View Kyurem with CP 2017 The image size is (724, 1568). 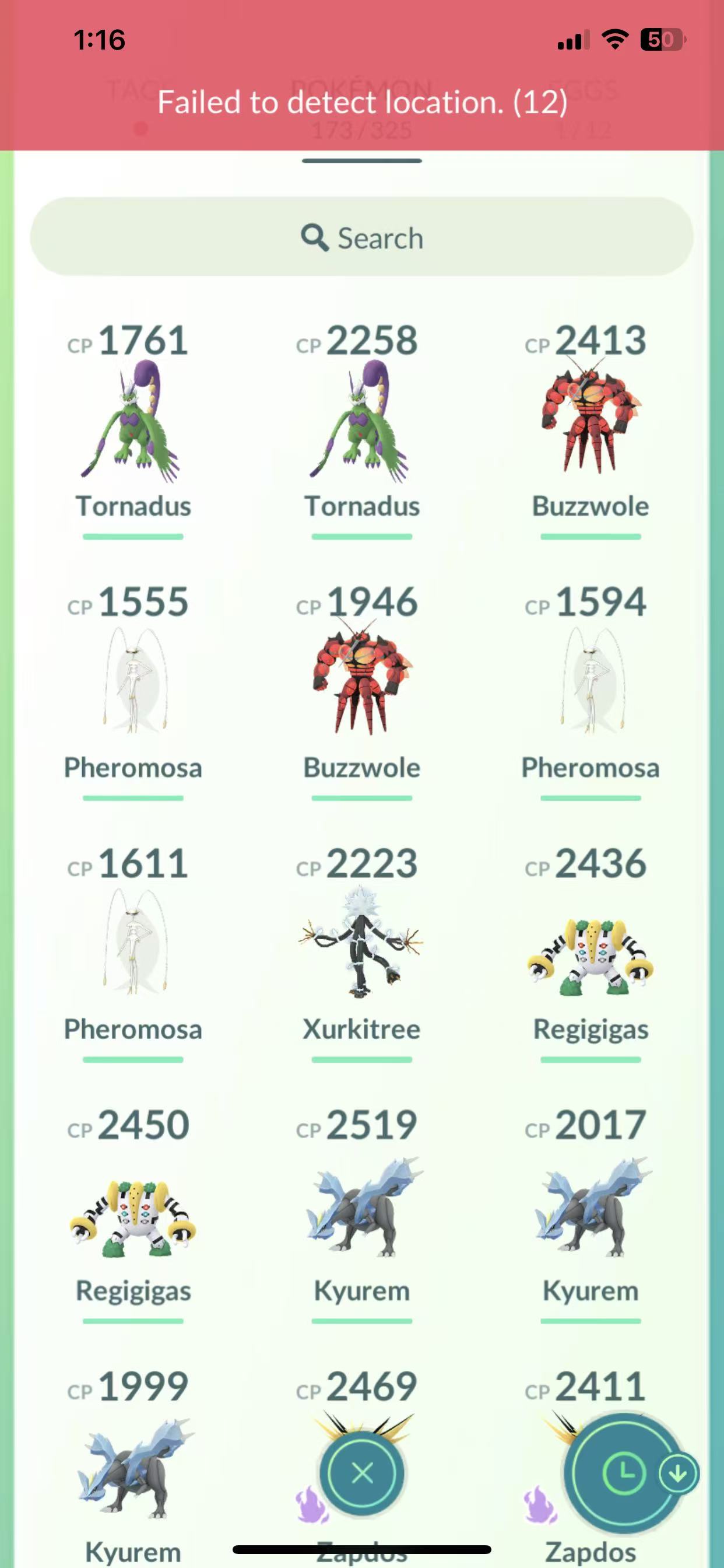tap(590, 1208)
